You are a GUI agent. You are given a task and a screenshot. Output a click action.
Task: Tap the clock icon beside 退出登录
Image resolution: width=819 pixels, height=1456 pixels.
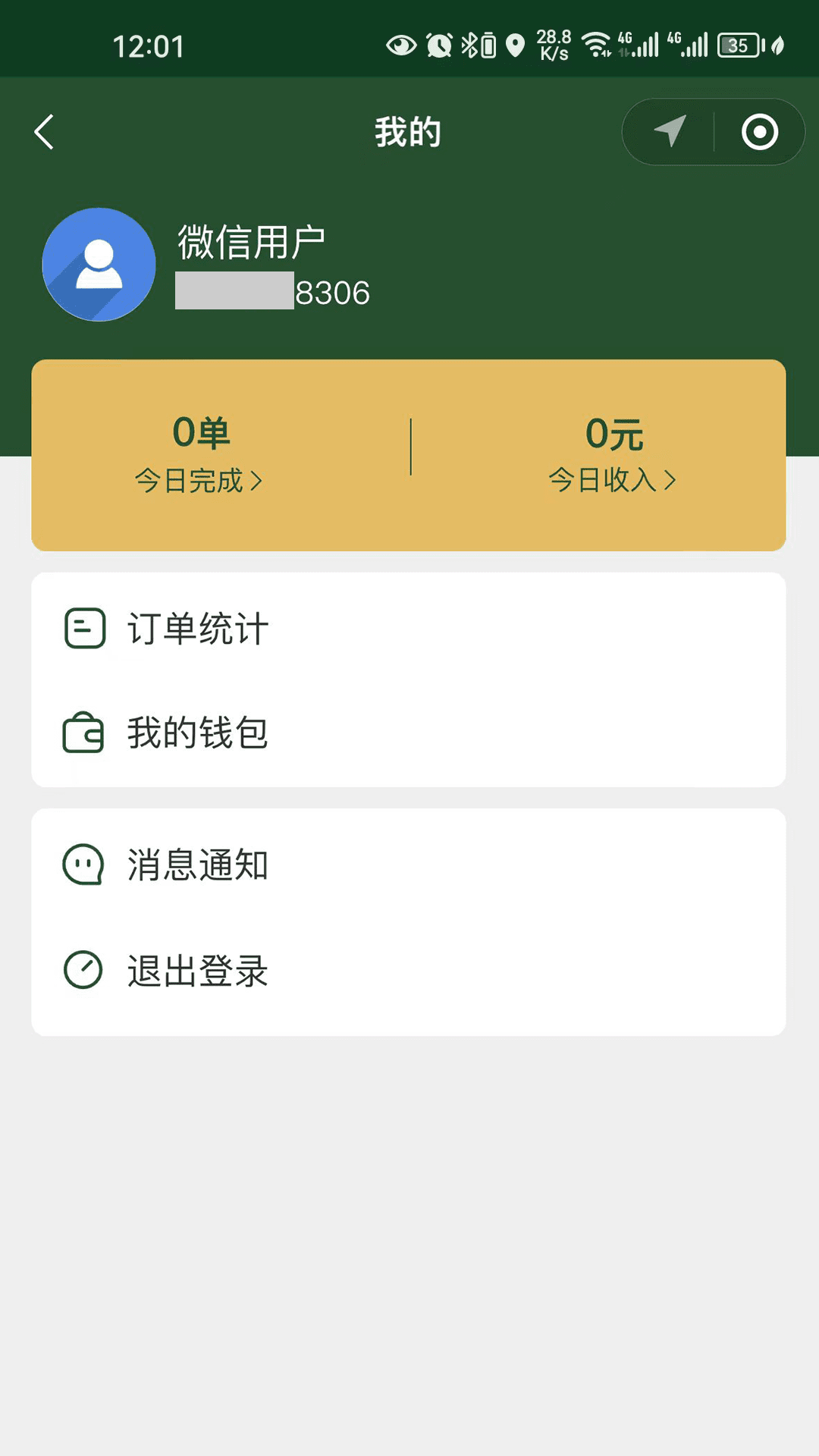[83, 969]
